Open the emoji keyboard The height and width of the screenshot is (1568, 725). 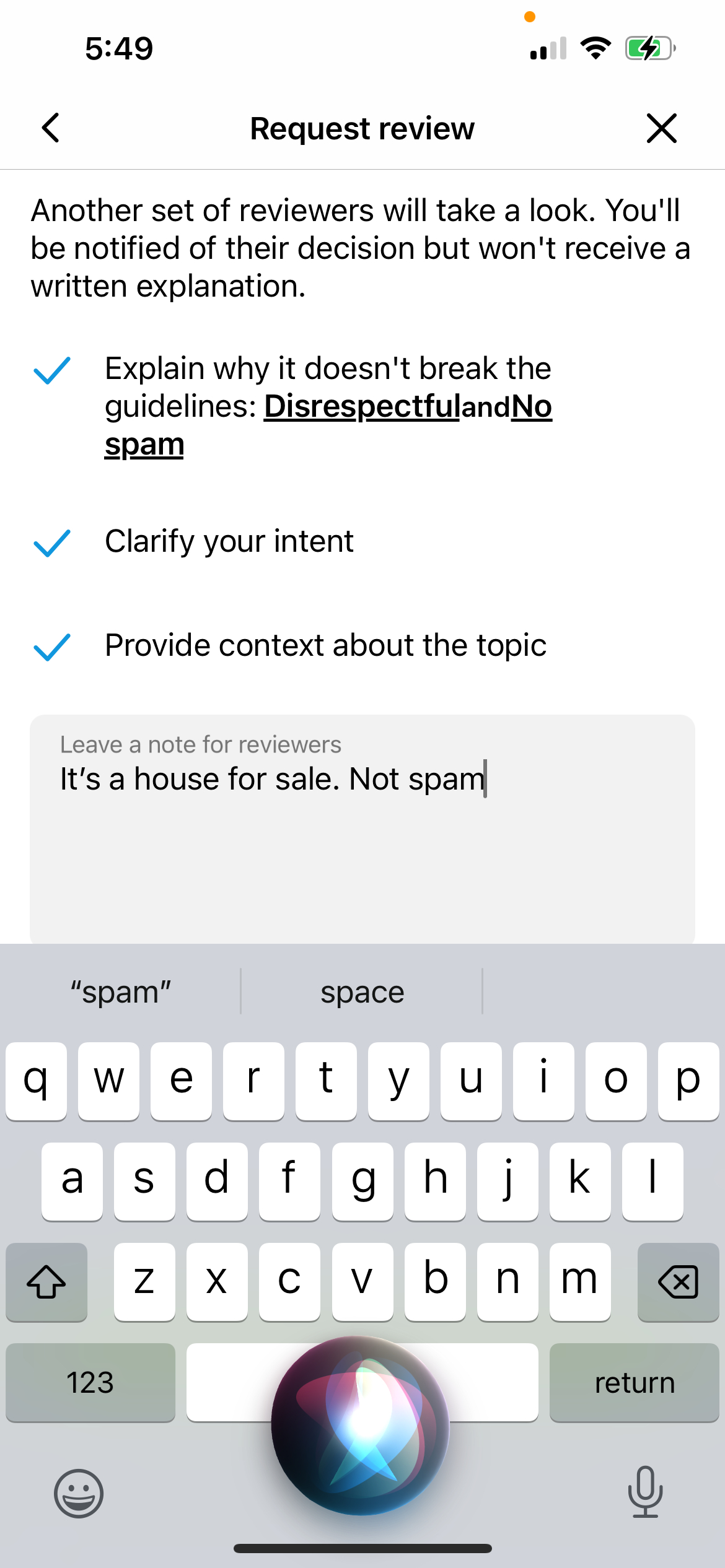[x=79, y=1493]
